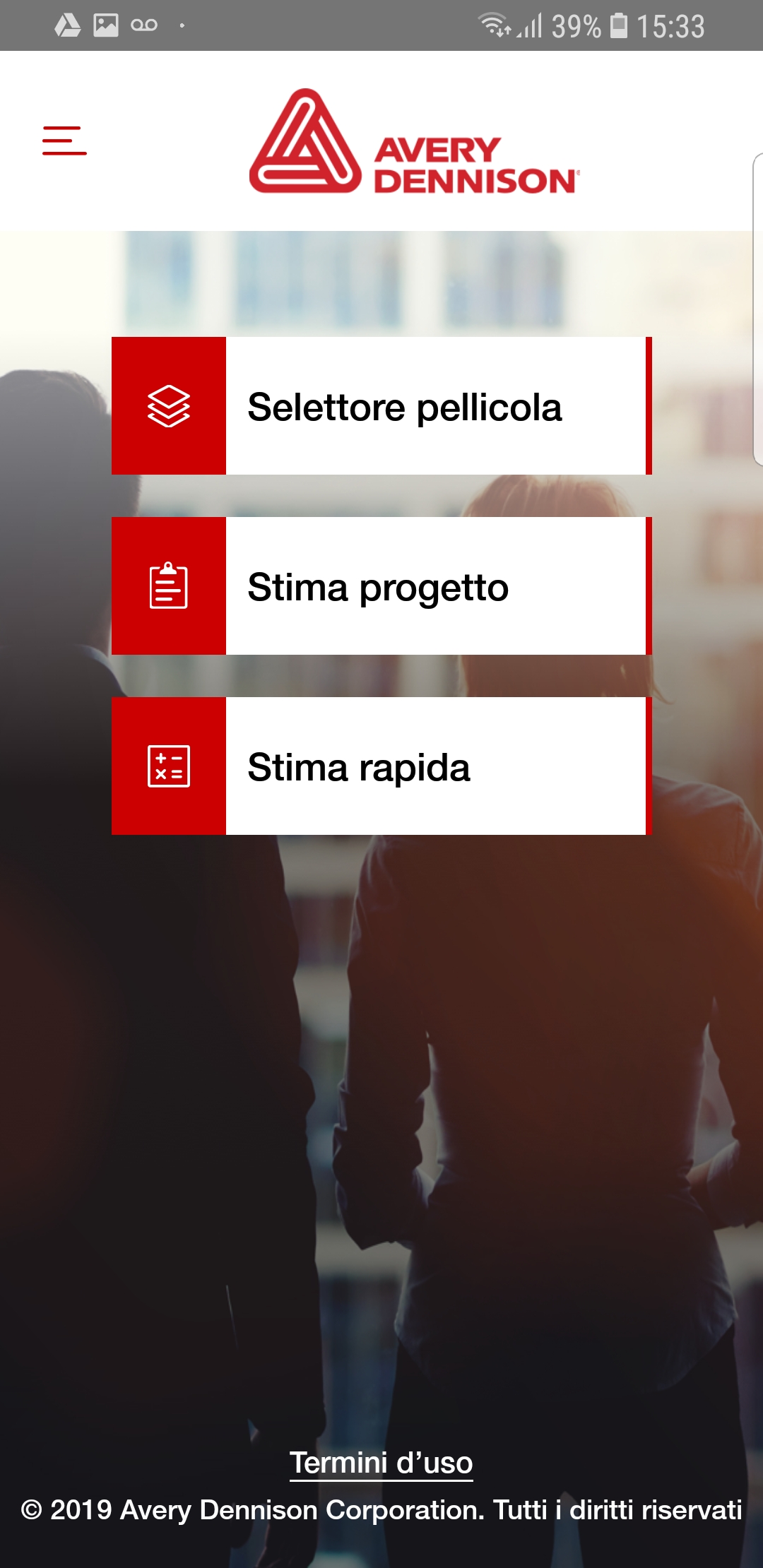Launch Stima rapida
Viewport: 763px width, 1568px height.
click(x=381, y=766)
